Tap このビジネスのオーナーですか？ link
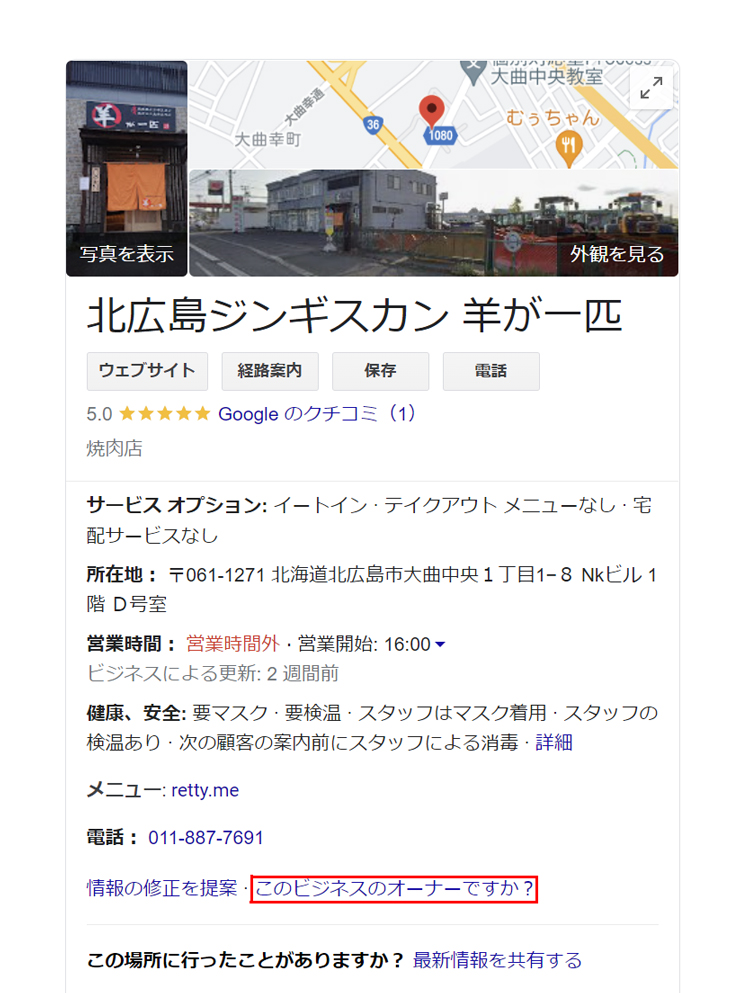 (x=394, y=887)
